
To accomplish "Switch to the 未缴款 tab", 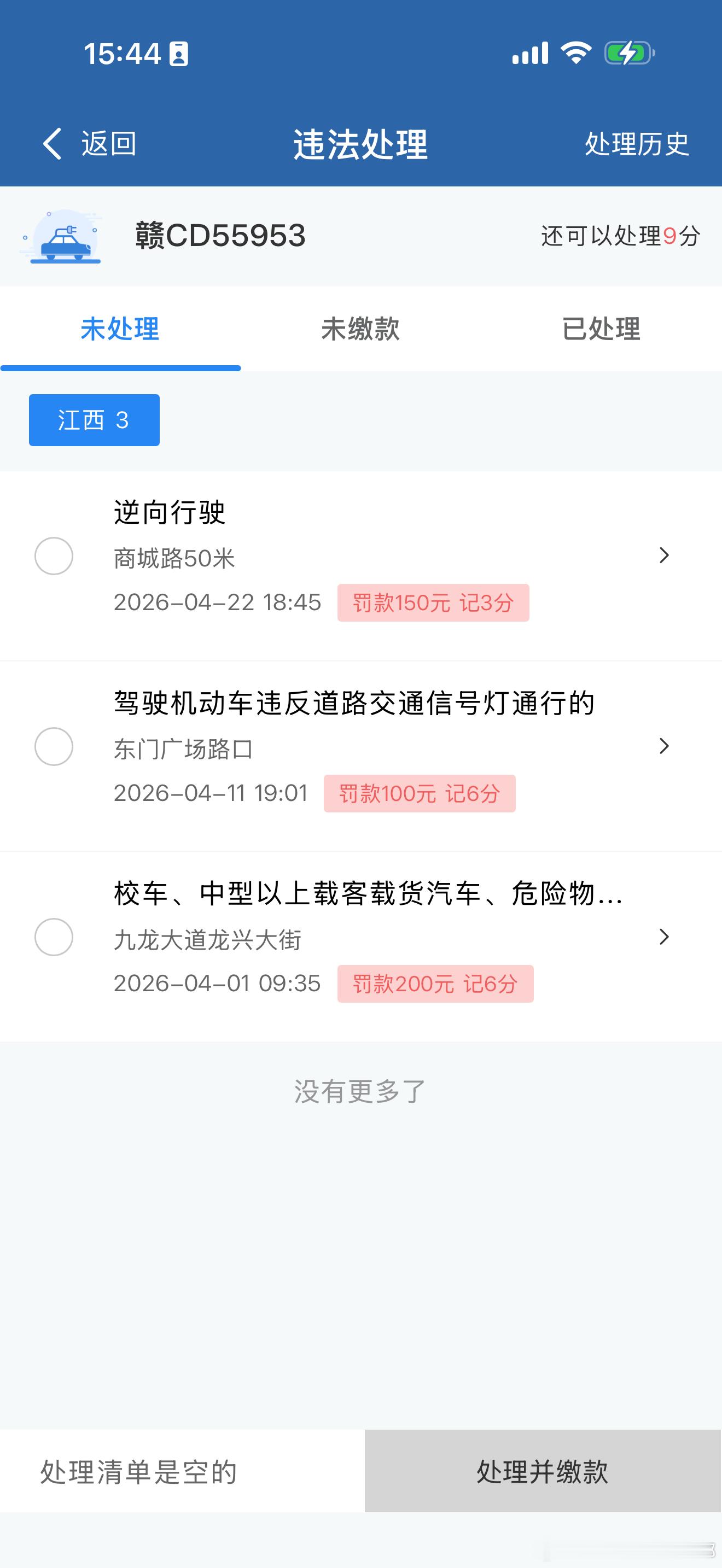I will pos(360,331).
